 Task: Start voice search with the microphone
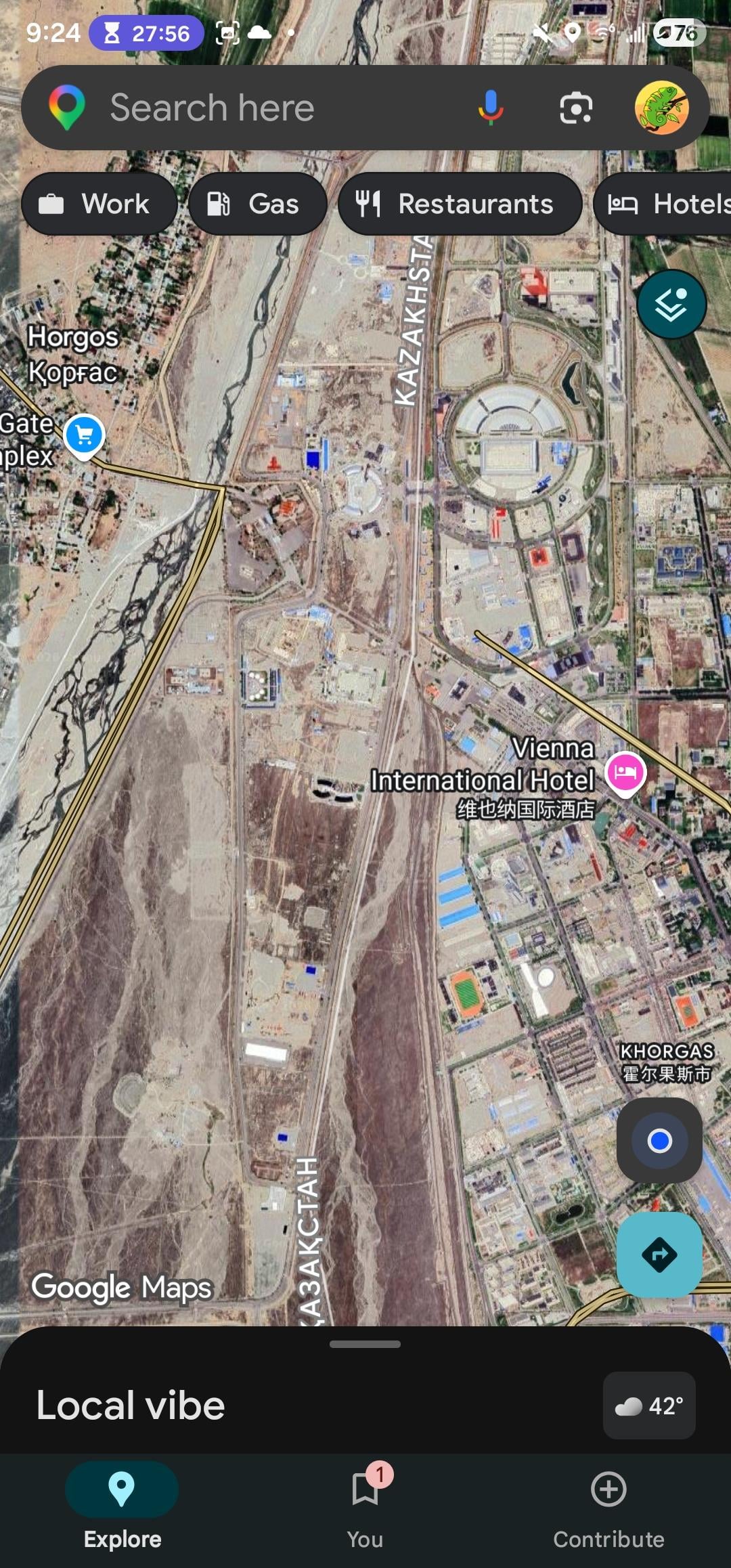pyautogui.click(x=491, y=108)
